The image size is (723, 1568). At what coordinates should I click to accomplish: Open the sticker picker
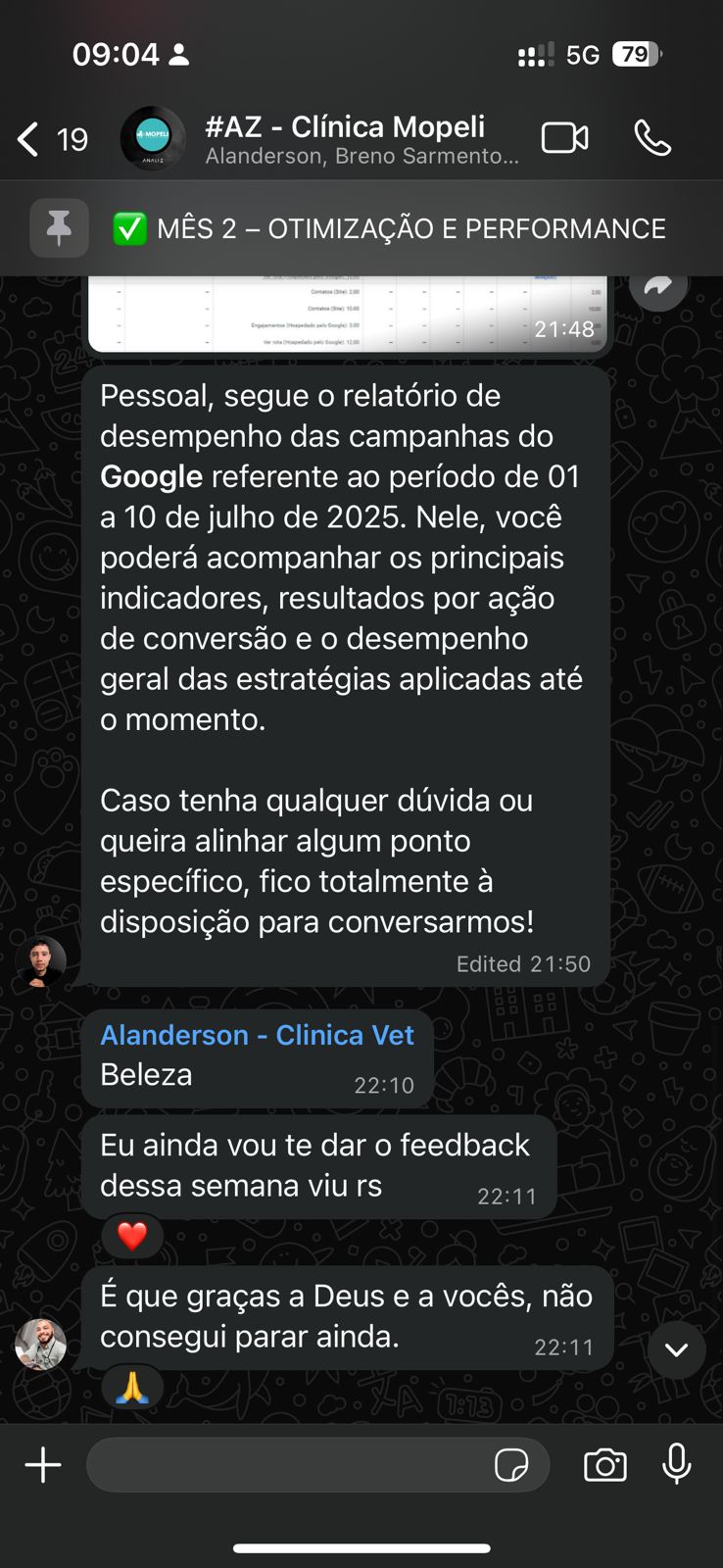511,1465
